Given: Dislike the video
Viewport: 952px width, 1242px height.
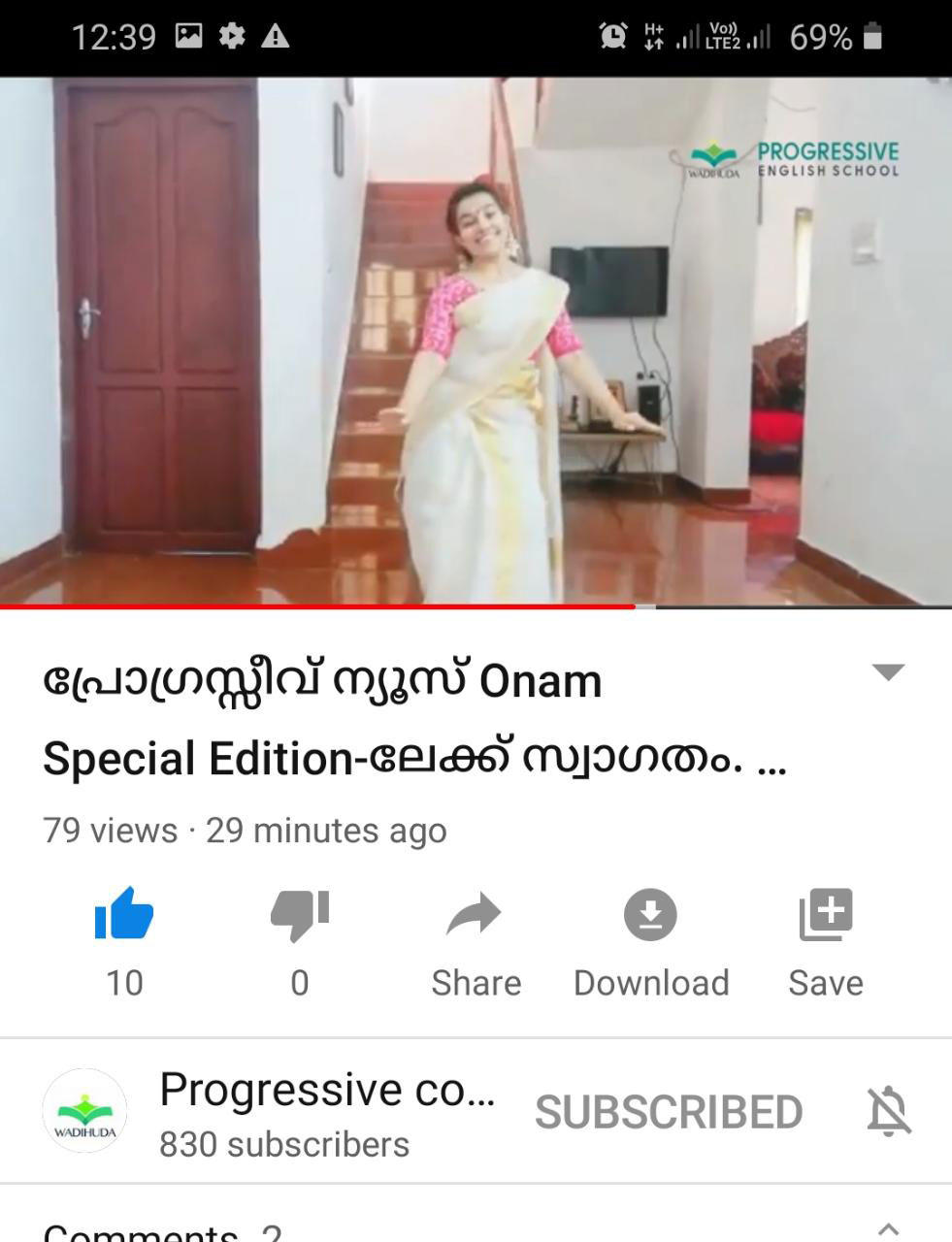Looking at the screenshot, I should (299, 915).
